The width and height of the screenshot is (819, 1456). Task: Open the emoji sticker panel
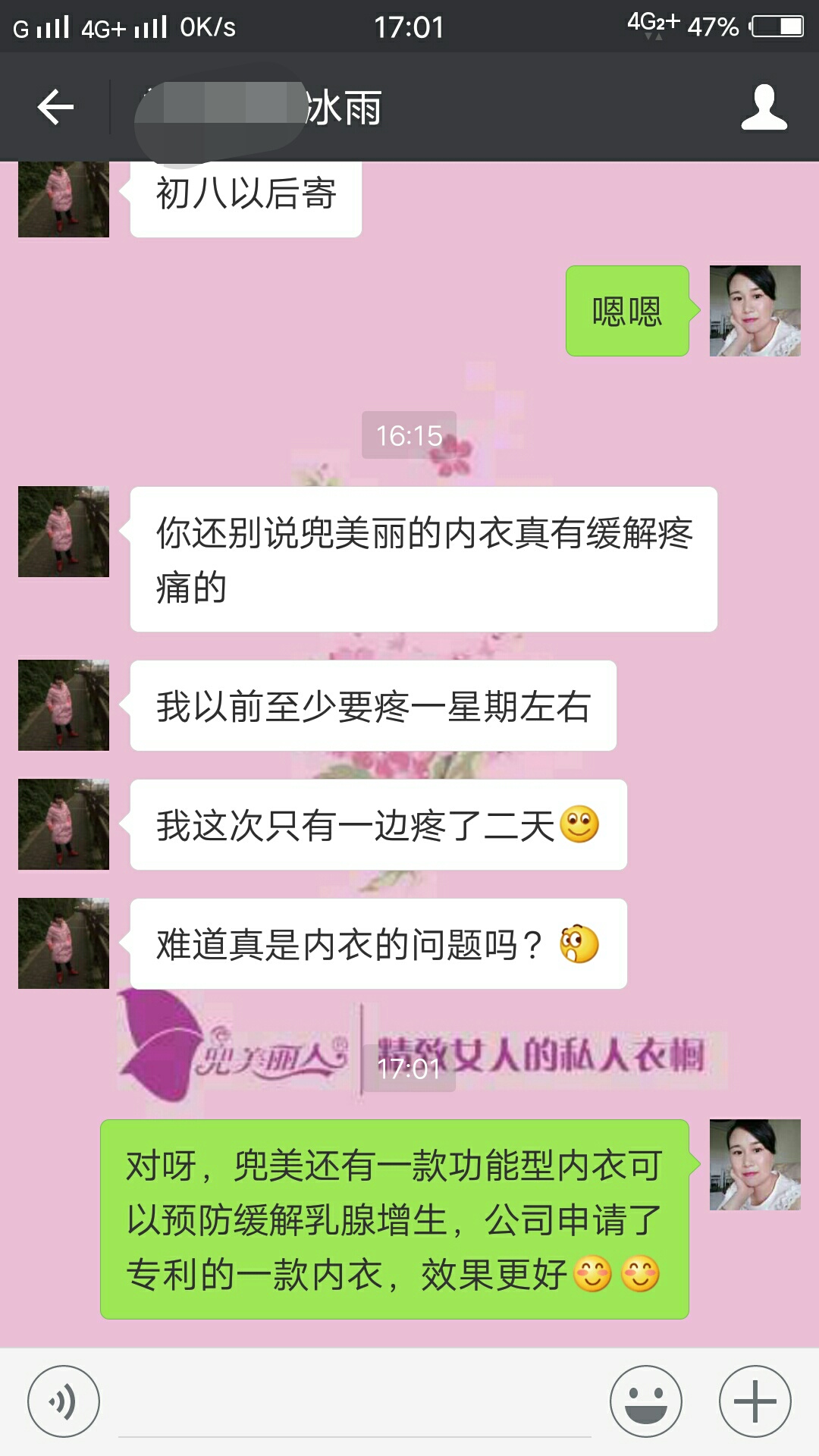pyautogui.click(x=646, y=1401)
